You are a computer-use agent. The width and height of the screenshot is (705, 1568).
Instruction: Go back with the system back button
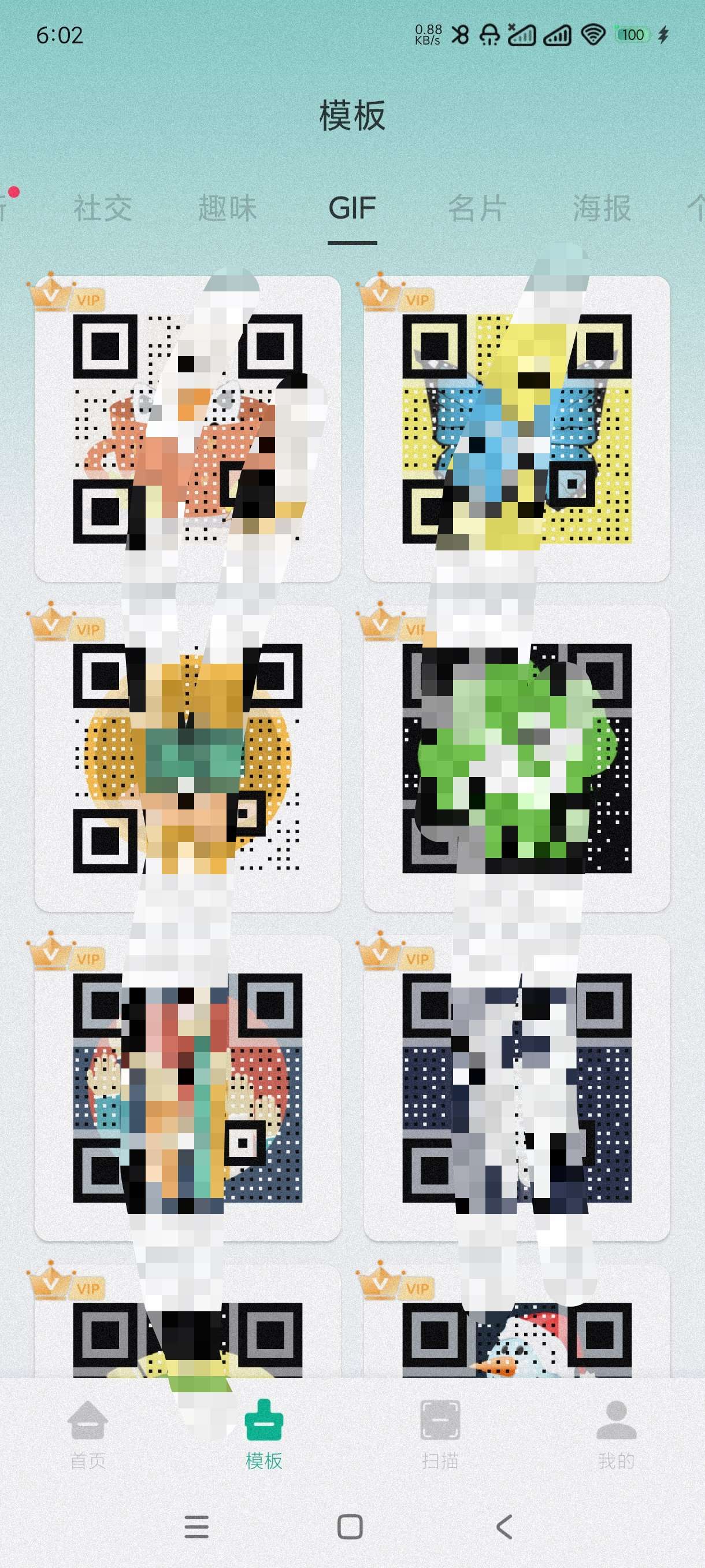504,1526
